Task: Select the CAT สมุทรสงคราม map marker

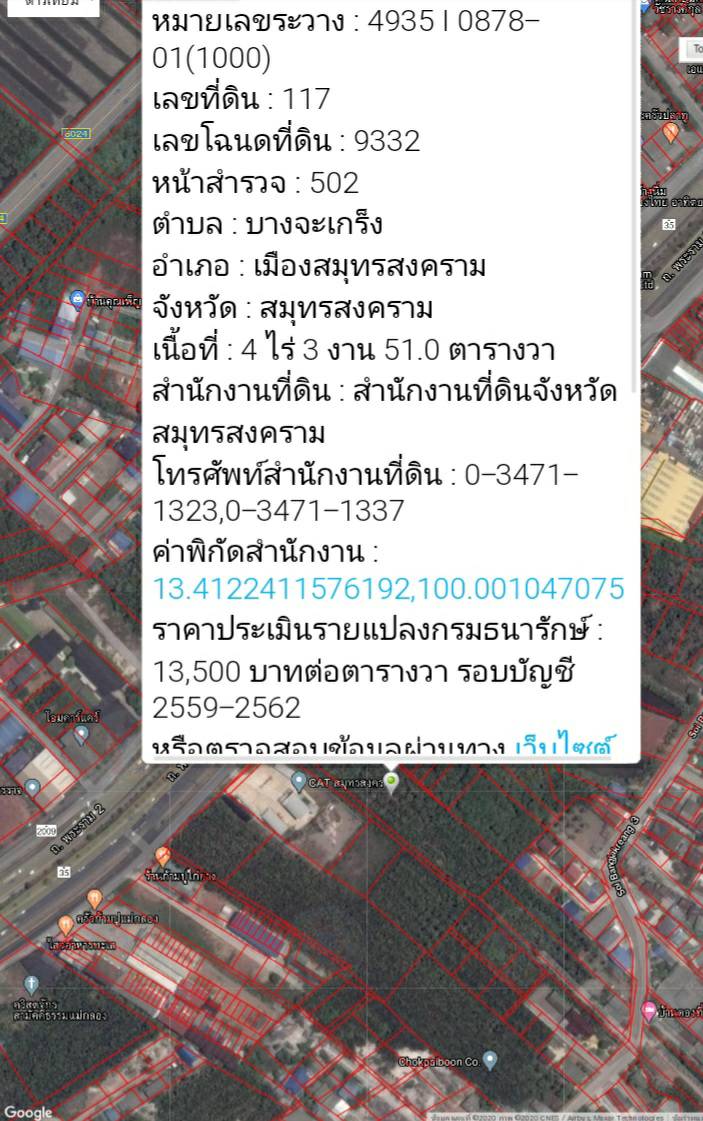Action: pyautogui.click(x=298, y=780)
